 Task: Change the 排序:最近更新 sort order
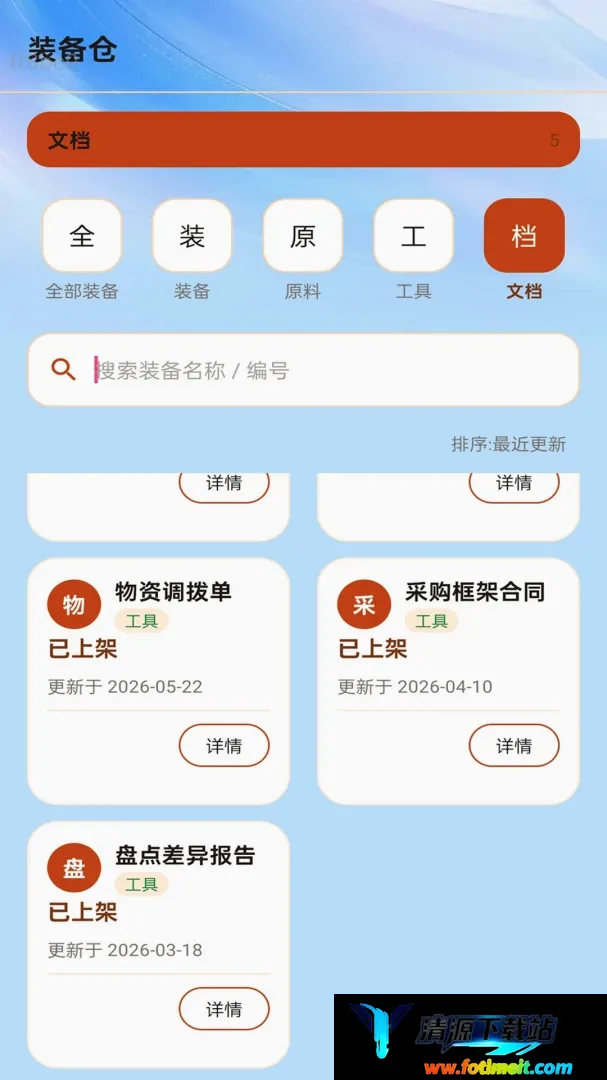pyautogui.click(x=508, y=444)
